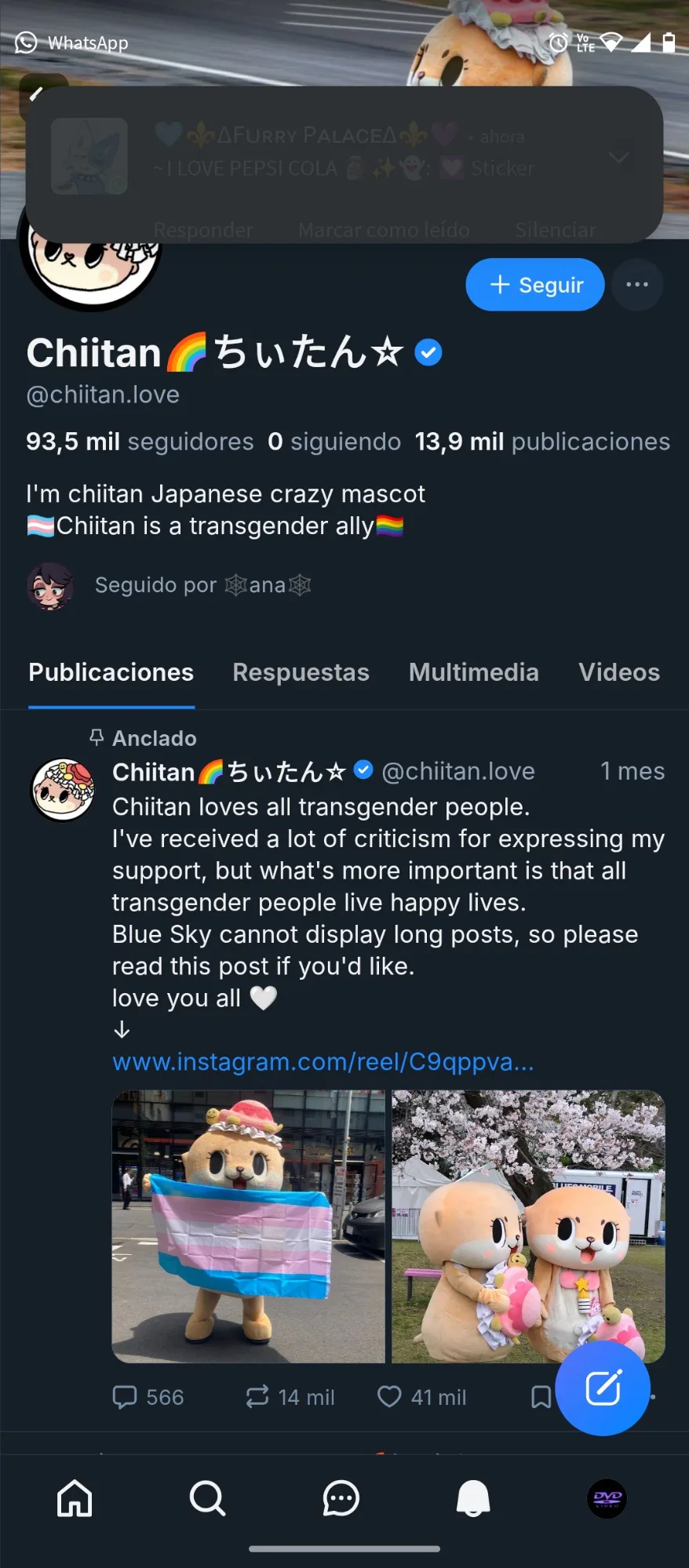Screen dimensions: 689x1568
Task: Compose a new post
Action: pyautogui.click(x=603, y=1388)
